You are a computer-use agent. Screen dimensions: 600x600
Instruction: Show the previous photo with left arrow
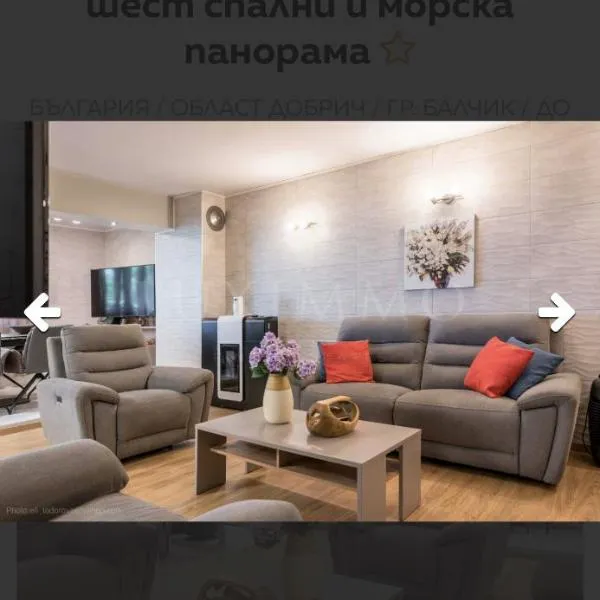42,312
